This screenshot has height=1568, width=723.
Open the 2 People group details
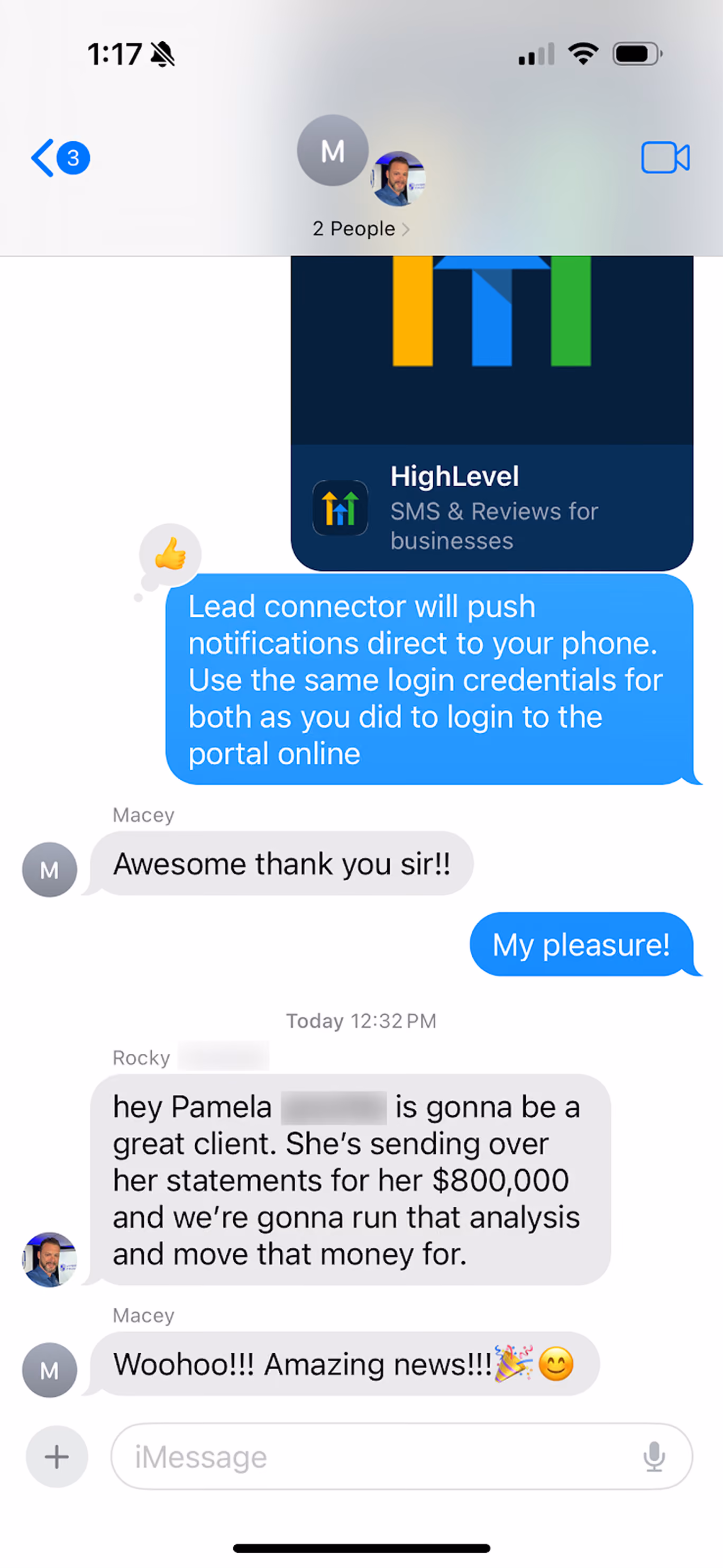[361, 229]
